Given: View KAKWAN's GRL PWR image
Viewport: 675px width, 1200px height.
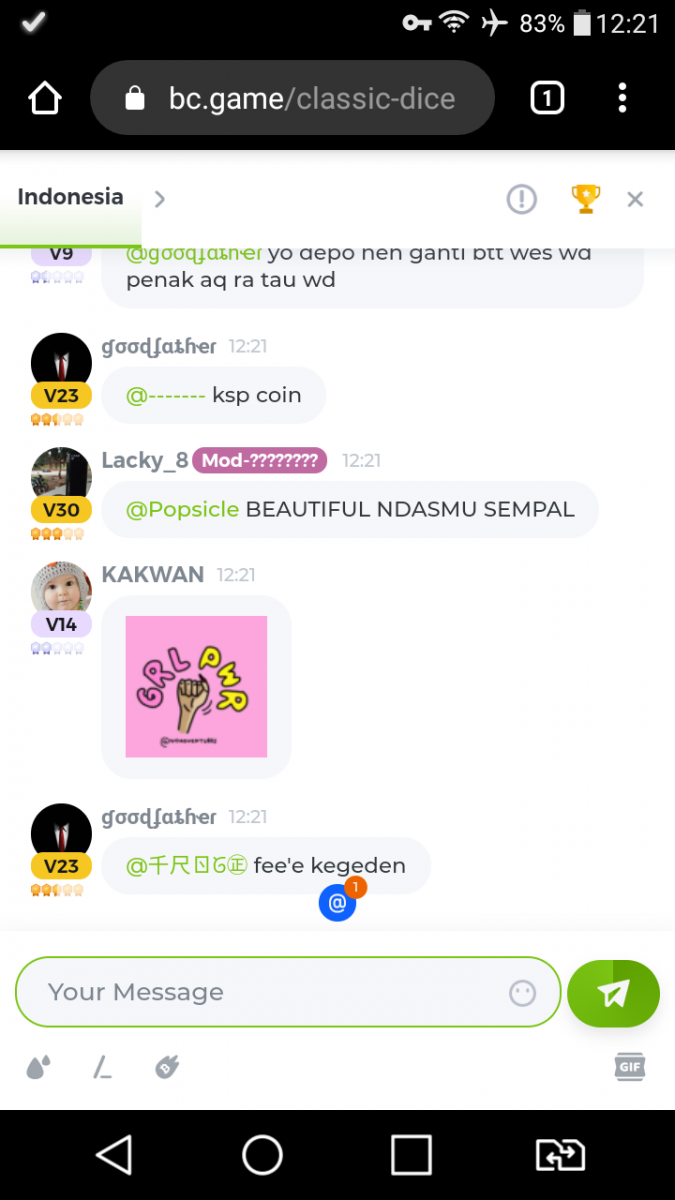Looking at the screenshot, I should (196, 686).
